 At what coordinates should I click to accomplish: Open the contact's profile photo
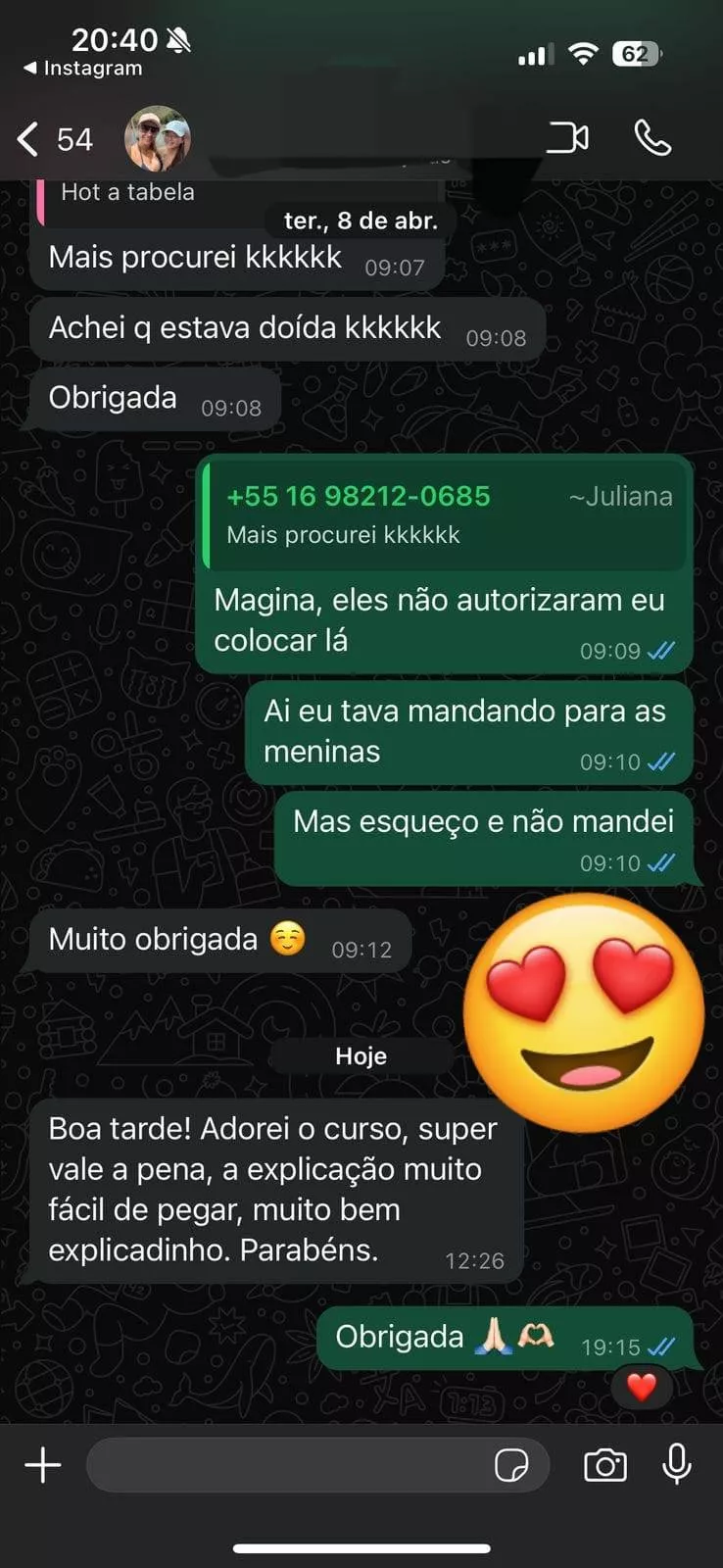[157, 138]
